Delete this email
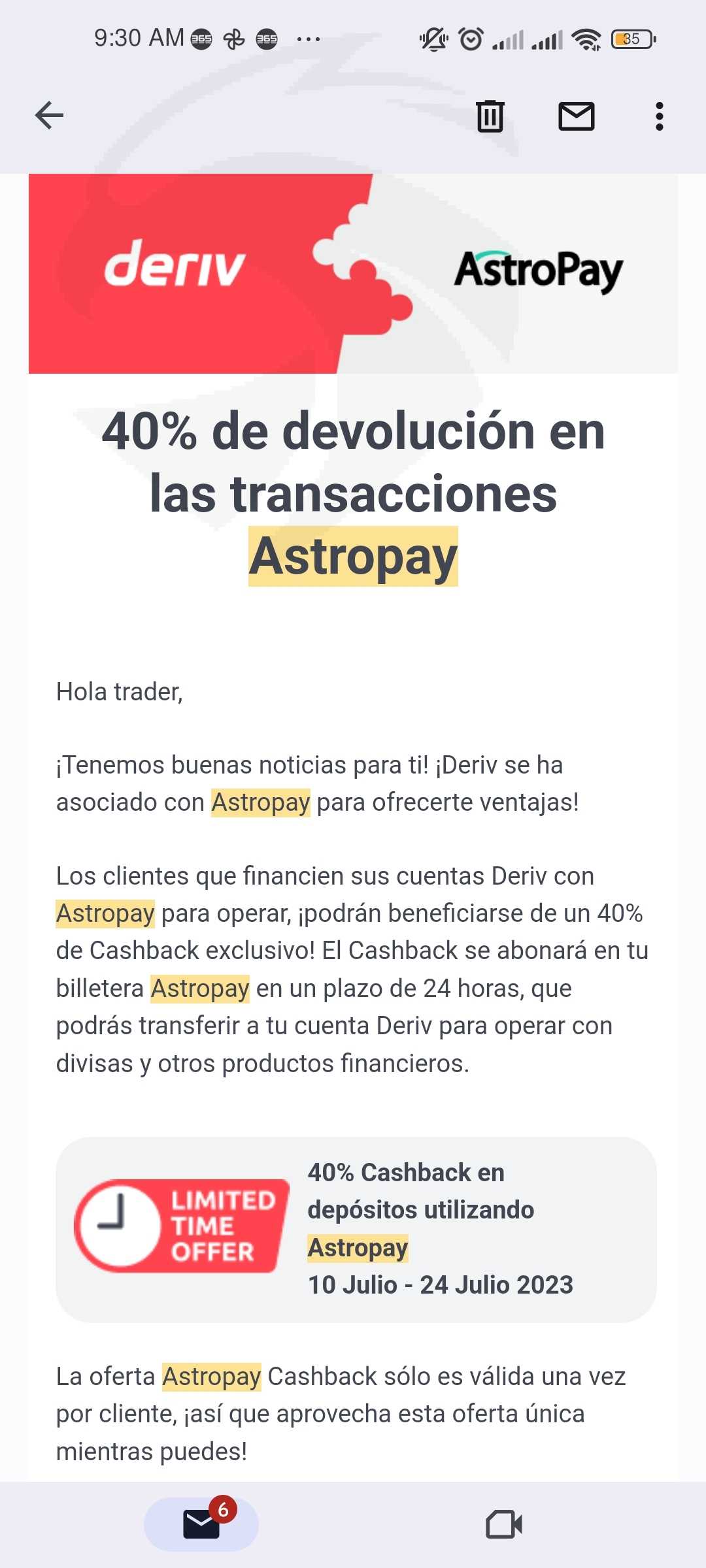This screenshot has height=1568, width=706. pyautogui.click(x=490, y=116)
